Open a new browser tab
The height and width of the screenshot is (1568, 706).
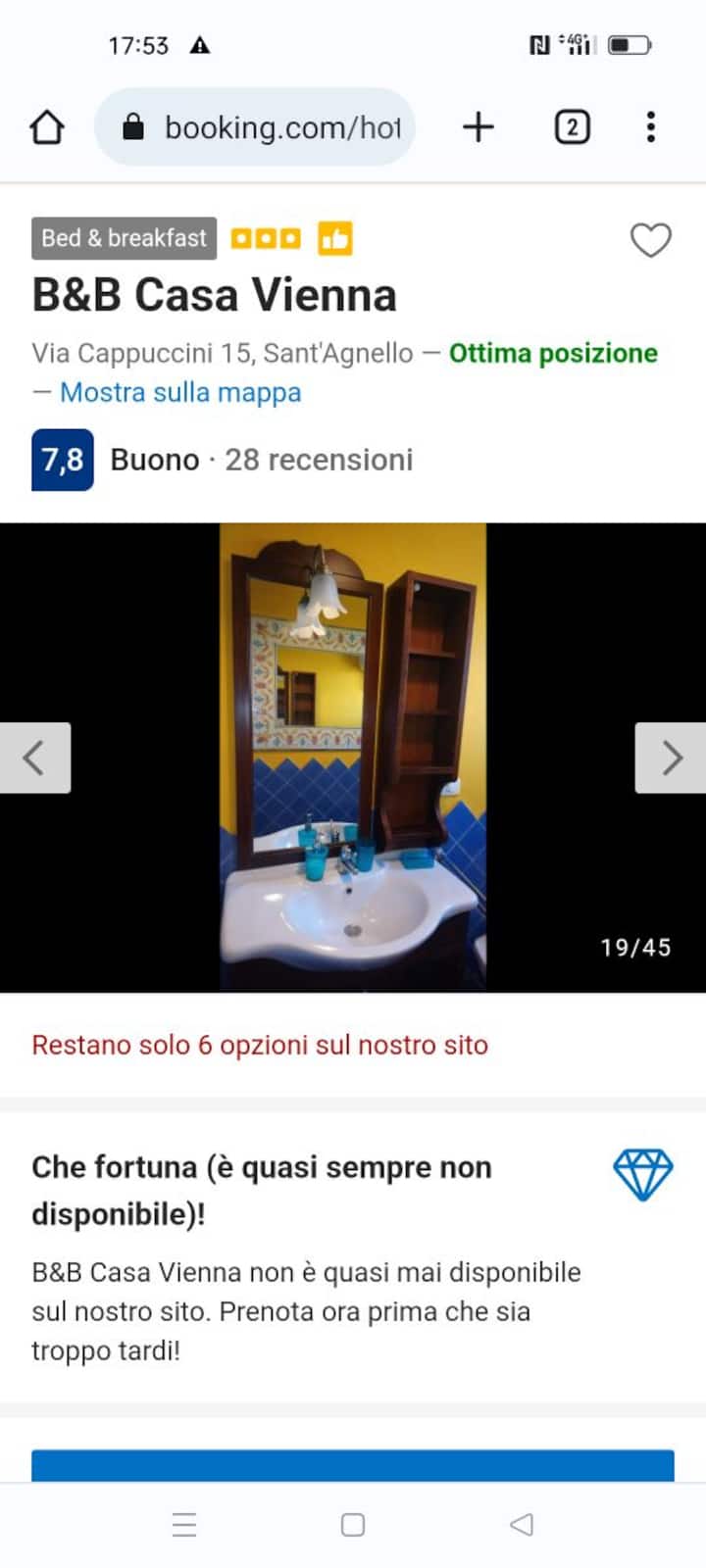[478, 127]
